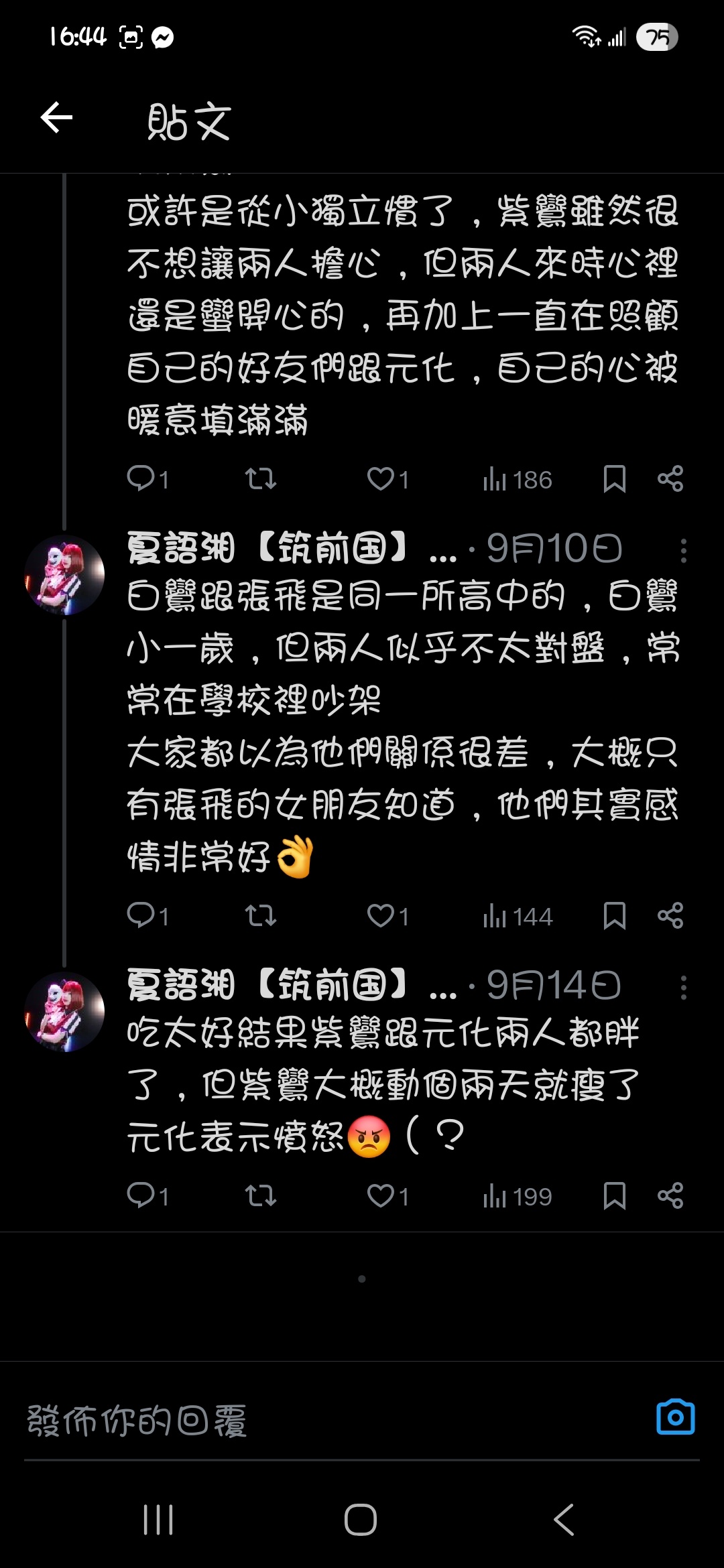724x1568 pixels.
Task: Open recent apps from navigation bar
Action: [x=159, y=1520]
